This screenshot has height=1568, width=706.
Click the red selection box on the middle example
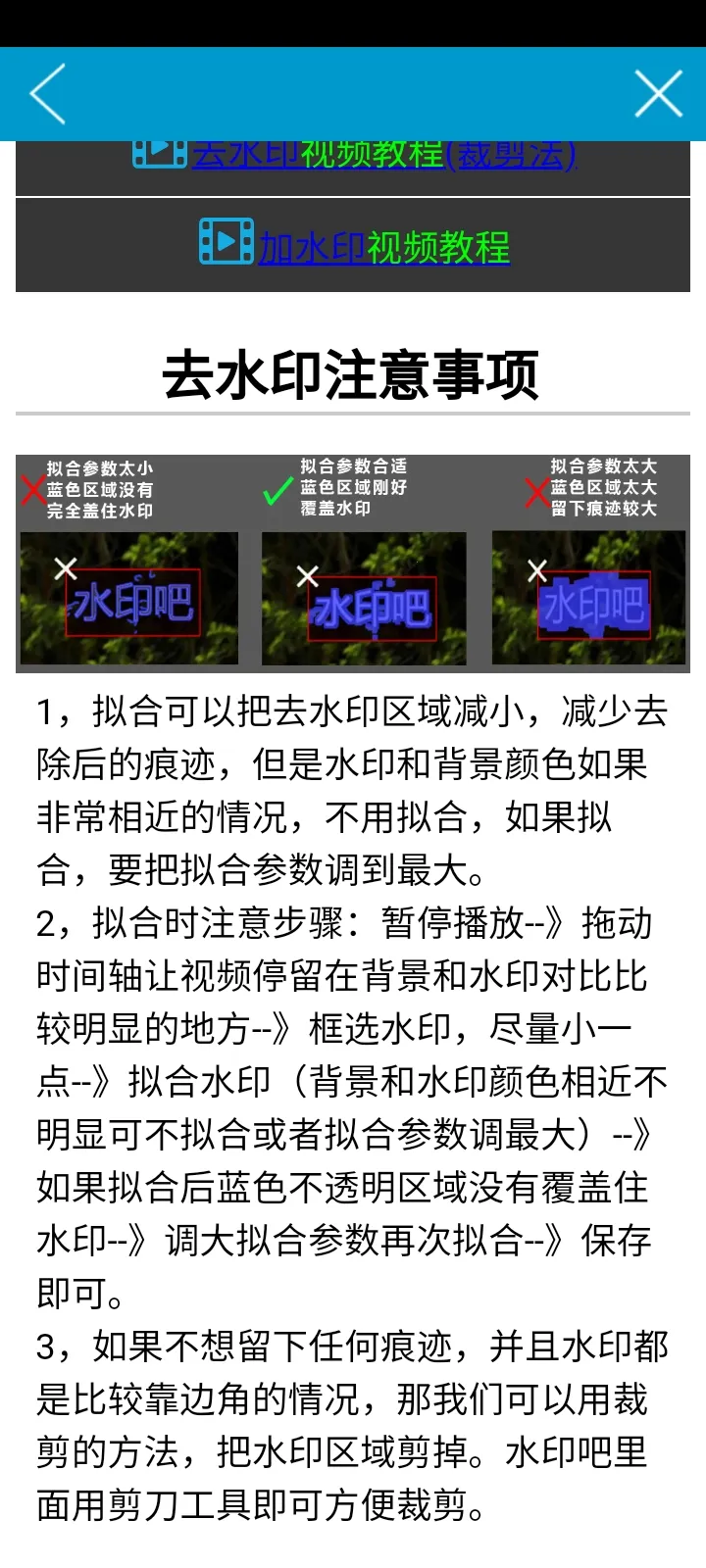pos(373,608)
